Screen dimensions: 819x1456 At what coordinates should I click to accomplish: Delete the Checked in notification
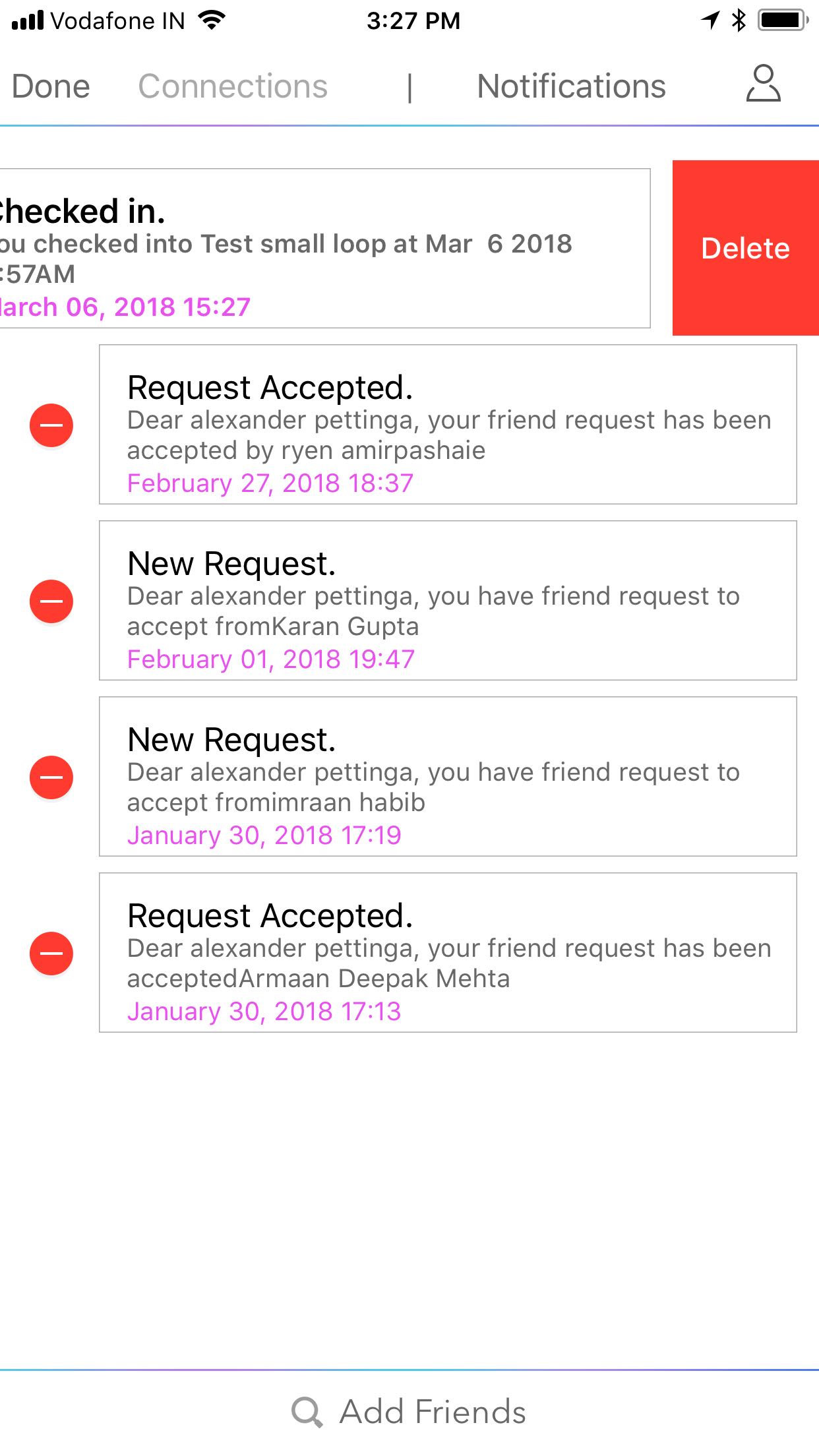pos(745,248)
